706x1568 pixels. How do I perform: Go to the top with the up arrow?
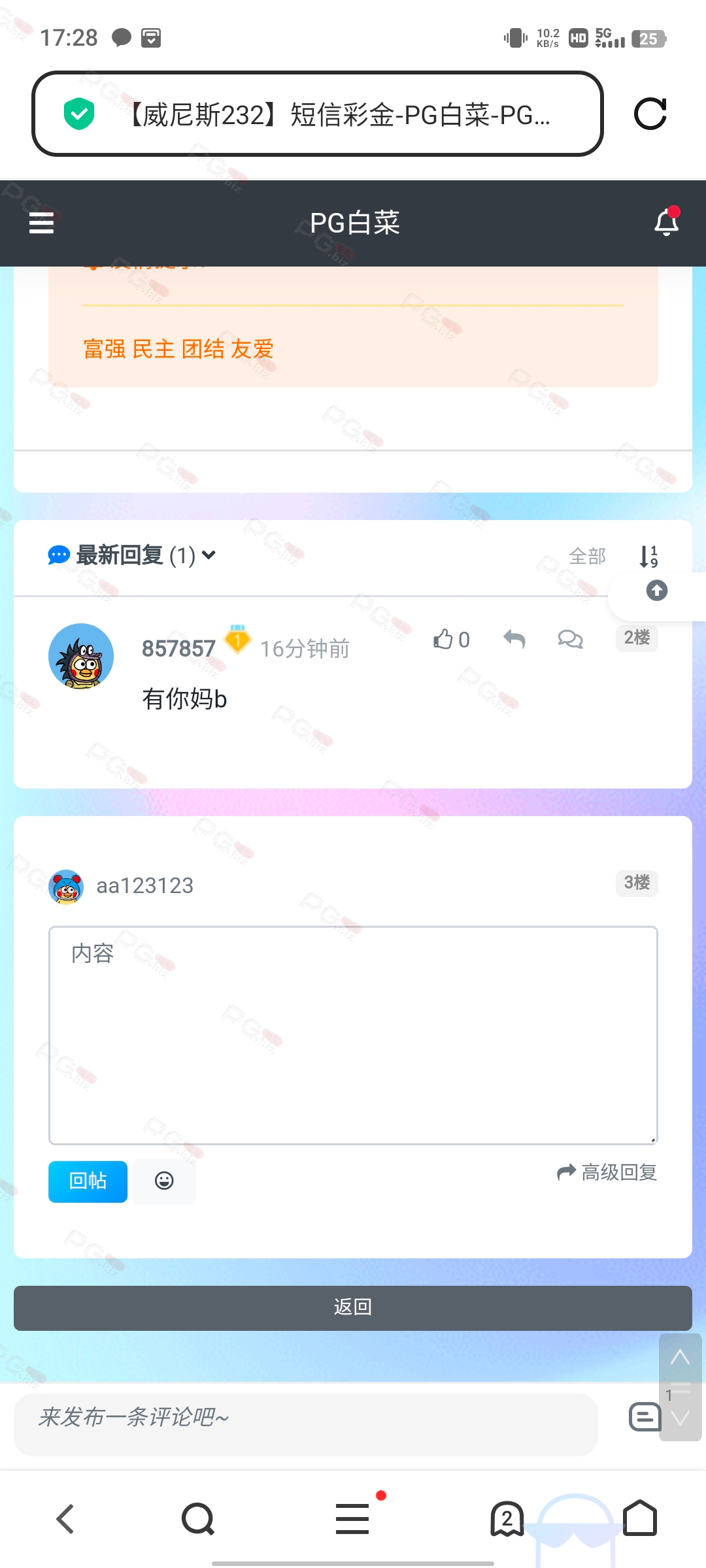pos(657,591)
